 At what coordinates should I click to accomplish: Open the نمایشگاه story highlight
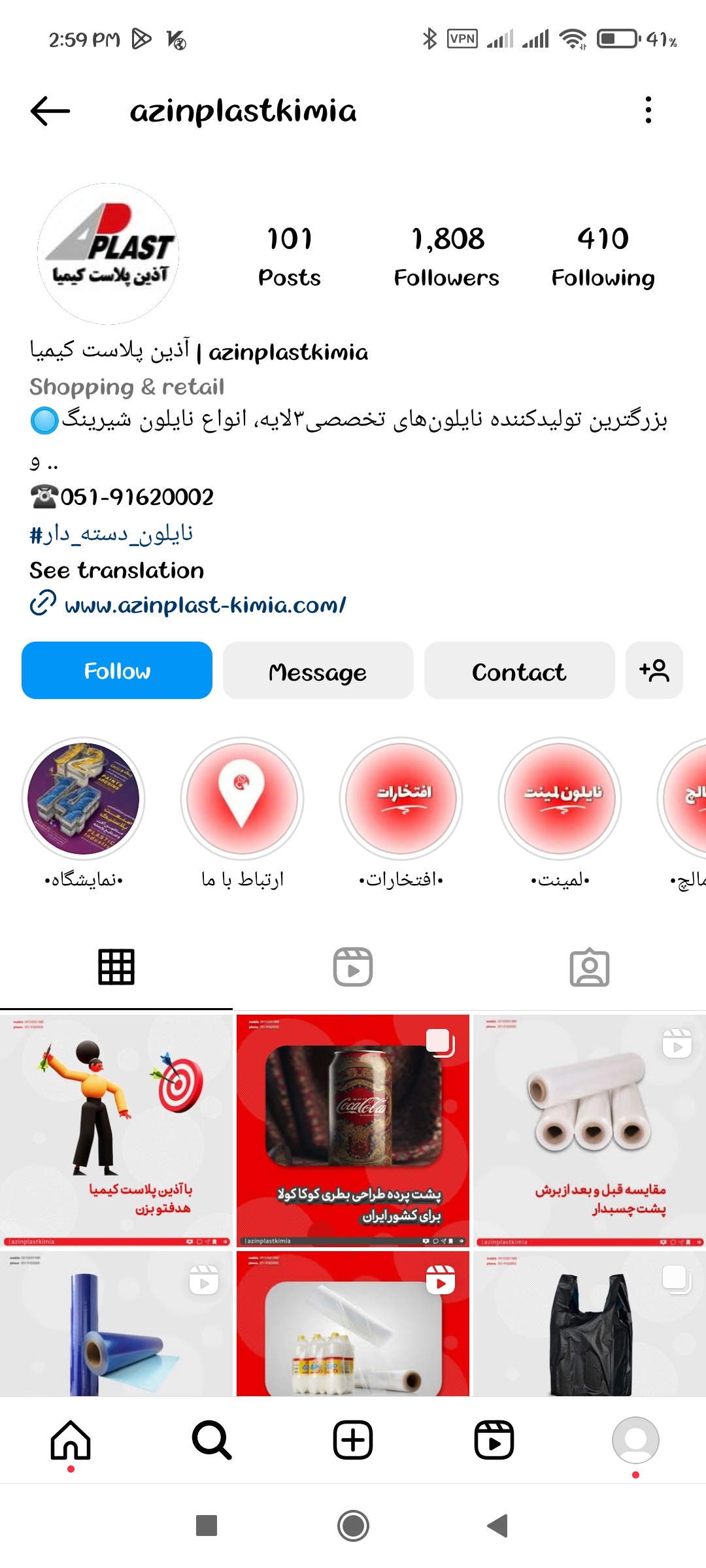coord(84,799)
